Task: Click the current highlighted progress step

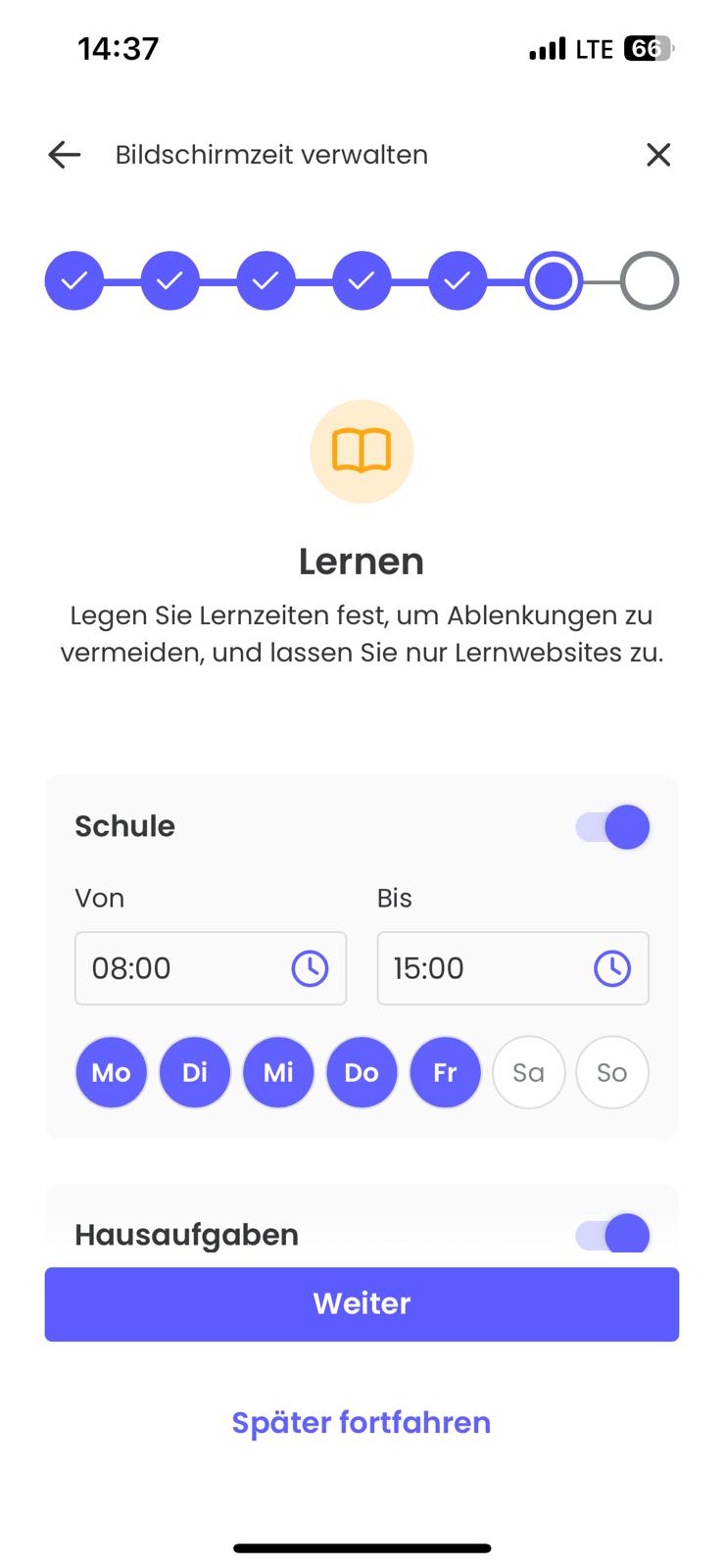Action: click(x=554, y=280)
